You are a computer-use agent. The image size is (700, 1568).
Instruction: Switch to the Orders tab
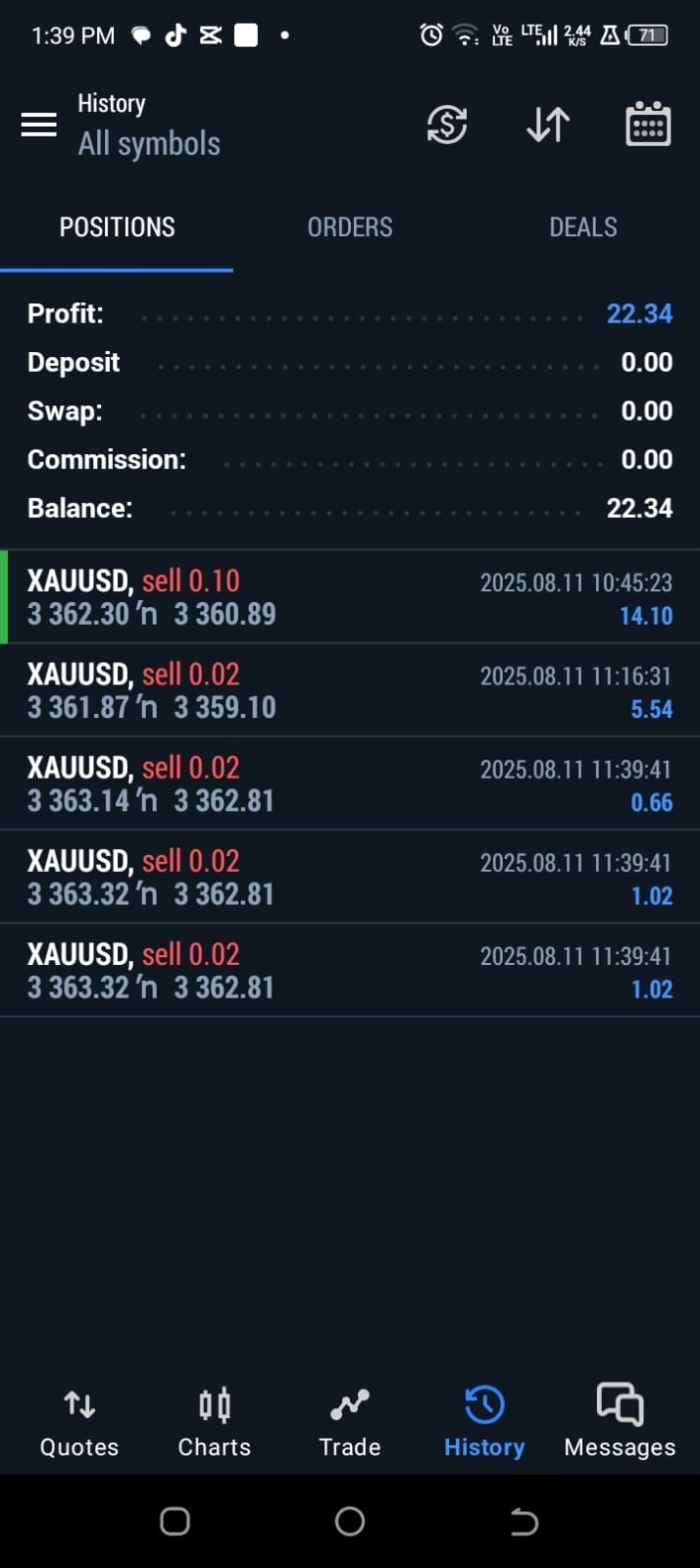[x=350, y=228]
